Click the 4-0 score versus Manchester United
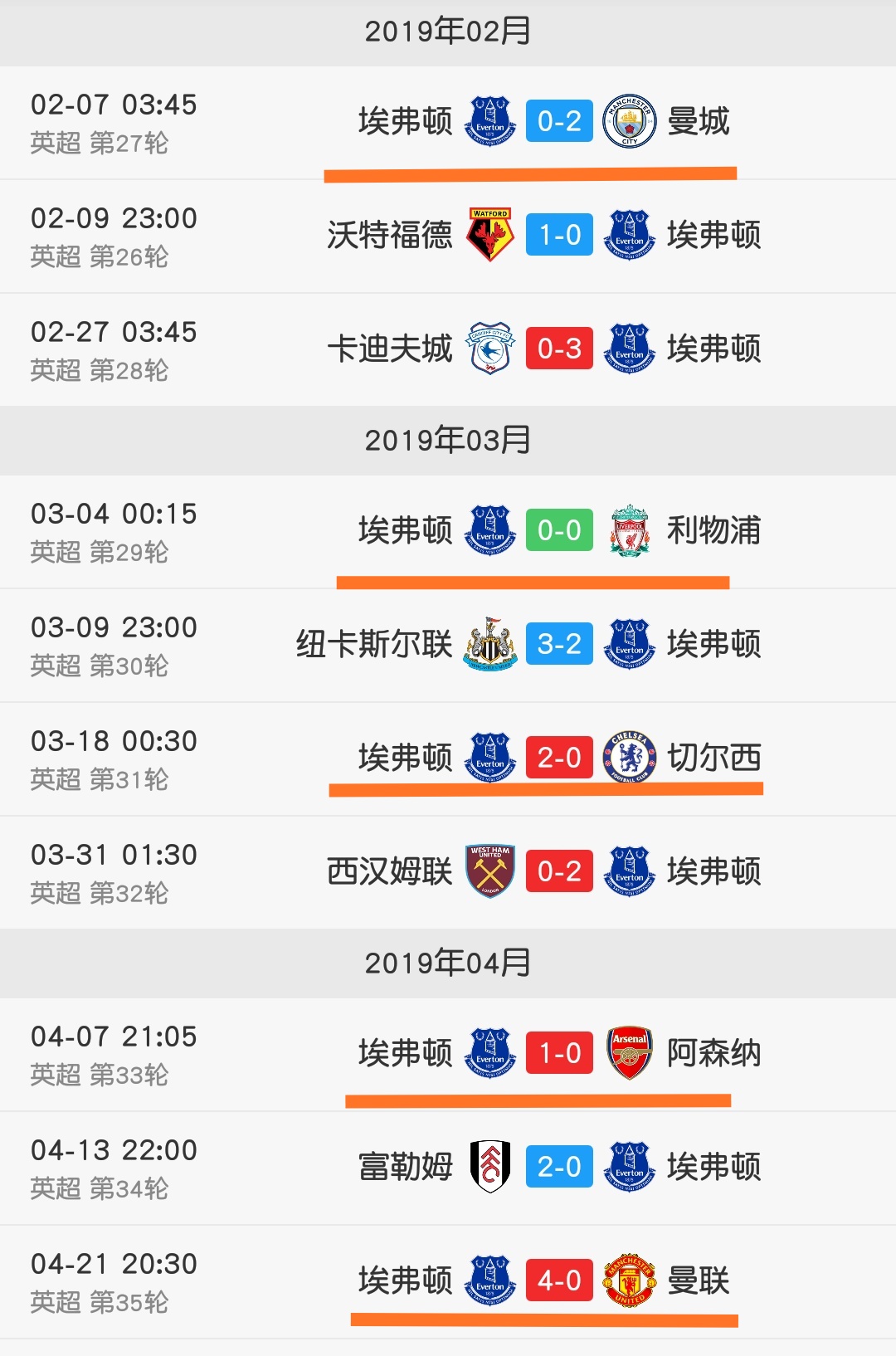 pos(561,1280)
